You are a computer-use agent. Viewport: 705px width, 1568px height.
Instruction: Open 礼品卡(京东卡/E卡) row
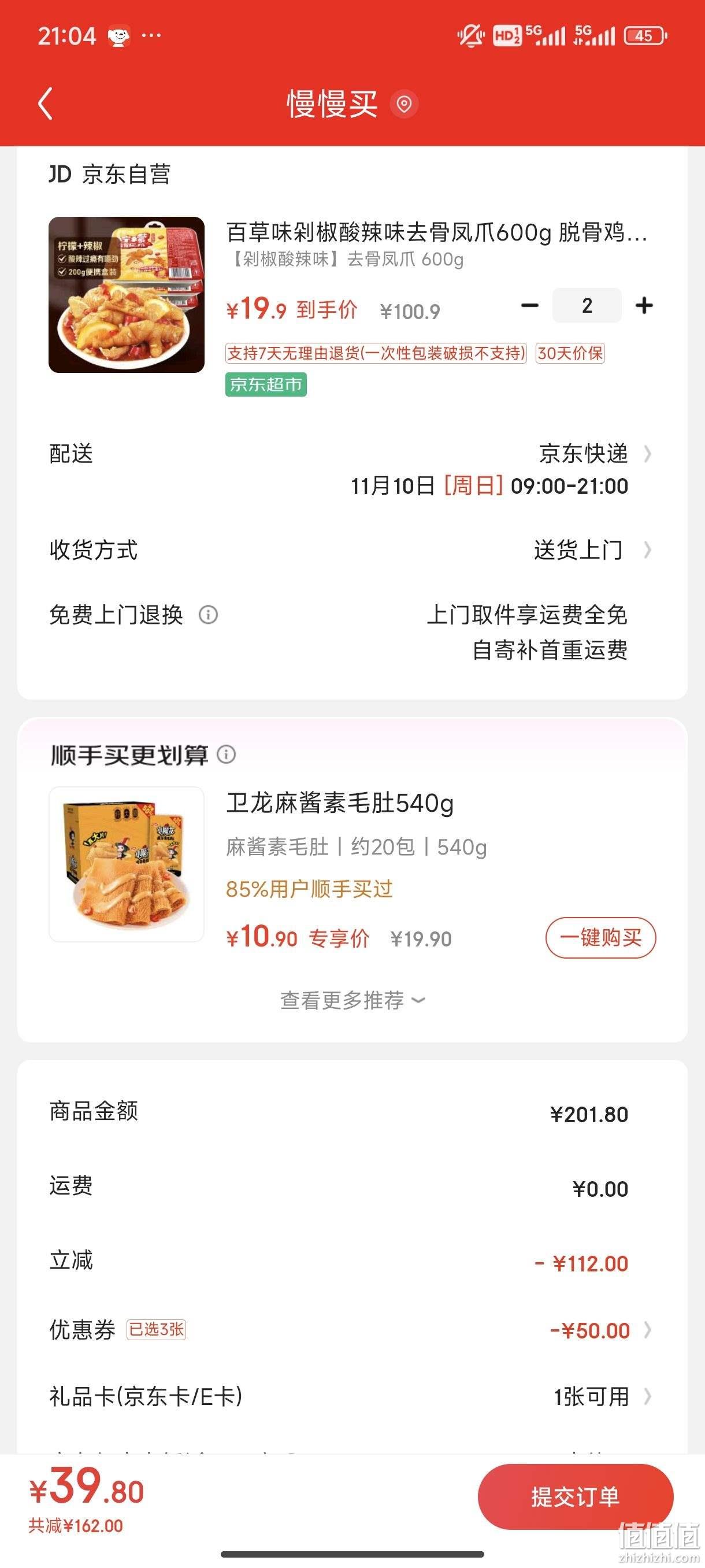click(x=352, y=1396)
